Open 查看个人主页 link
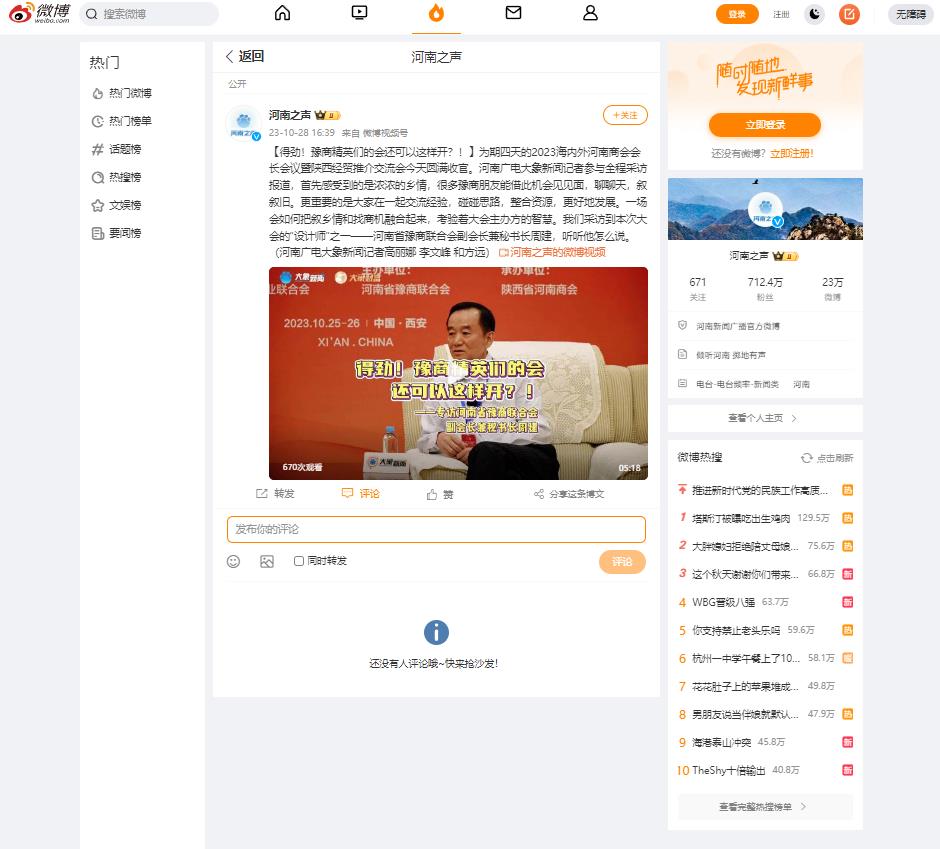940x849 pixels. [x=765, y=418]
